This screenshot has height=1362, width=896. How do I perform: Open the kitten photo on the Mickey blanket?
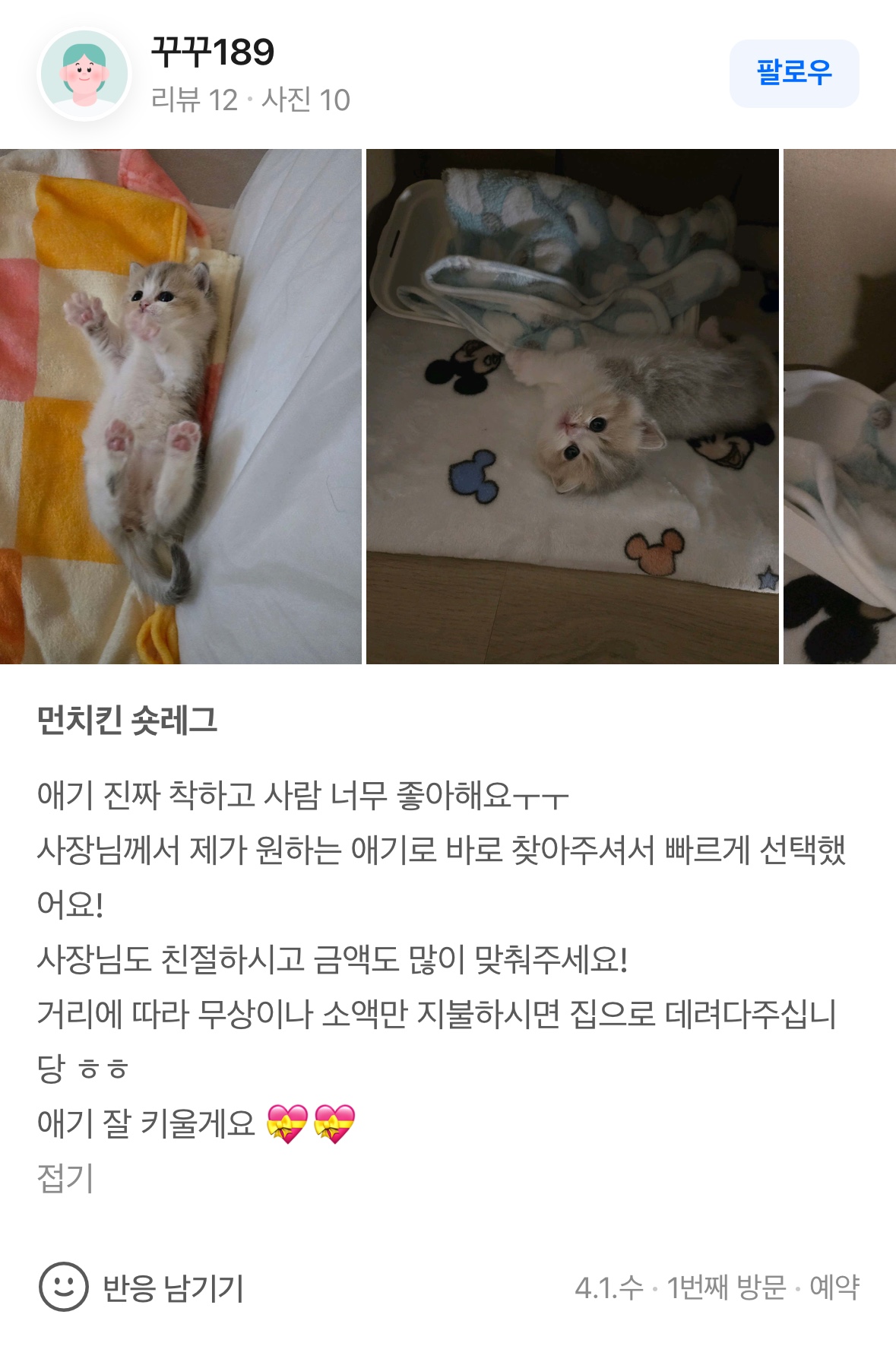pyautogui.click(x=572, y=406)
